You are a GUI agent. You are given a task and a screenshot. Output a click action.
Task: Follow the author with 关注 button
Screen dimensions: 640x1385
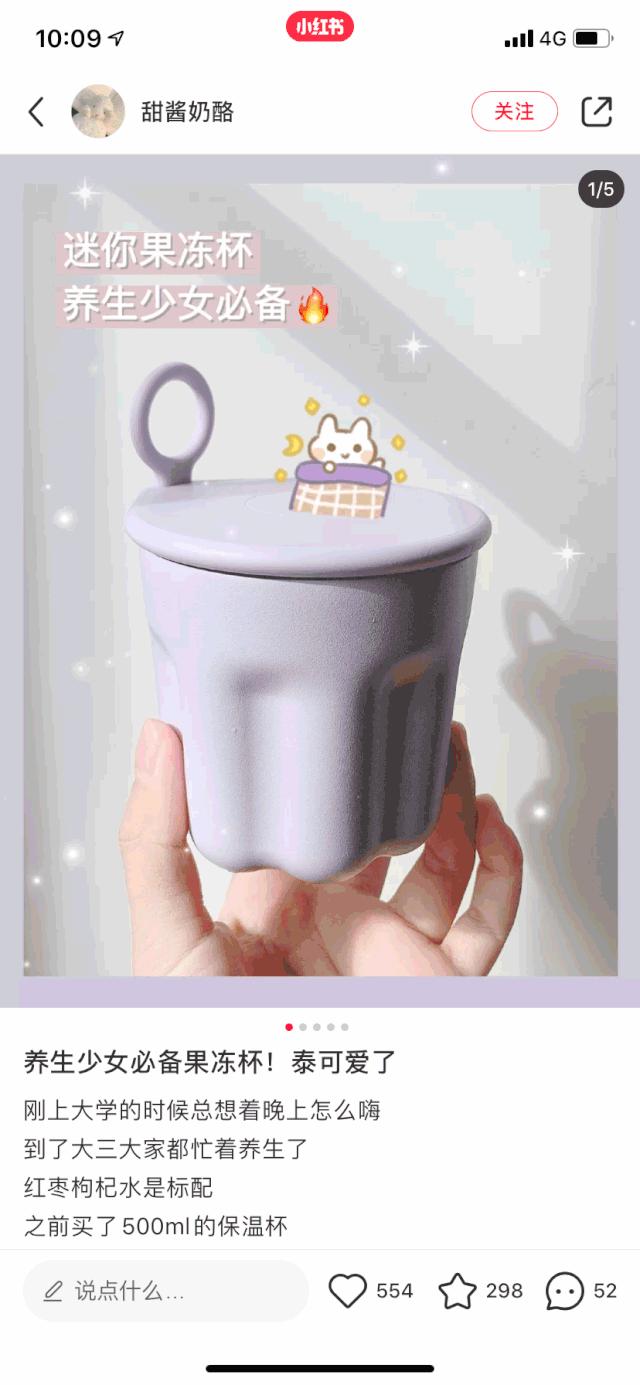pos(514,112)
